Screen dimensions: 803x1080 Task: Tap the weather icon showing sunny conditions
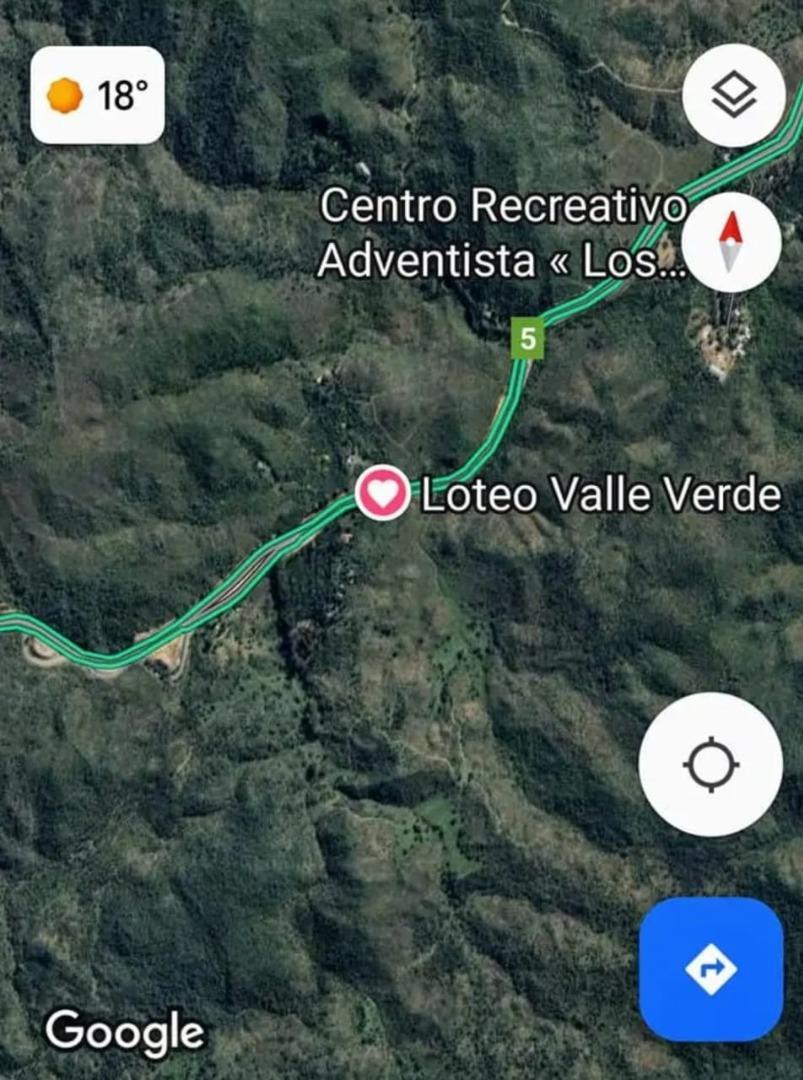[x=63, y=94]
